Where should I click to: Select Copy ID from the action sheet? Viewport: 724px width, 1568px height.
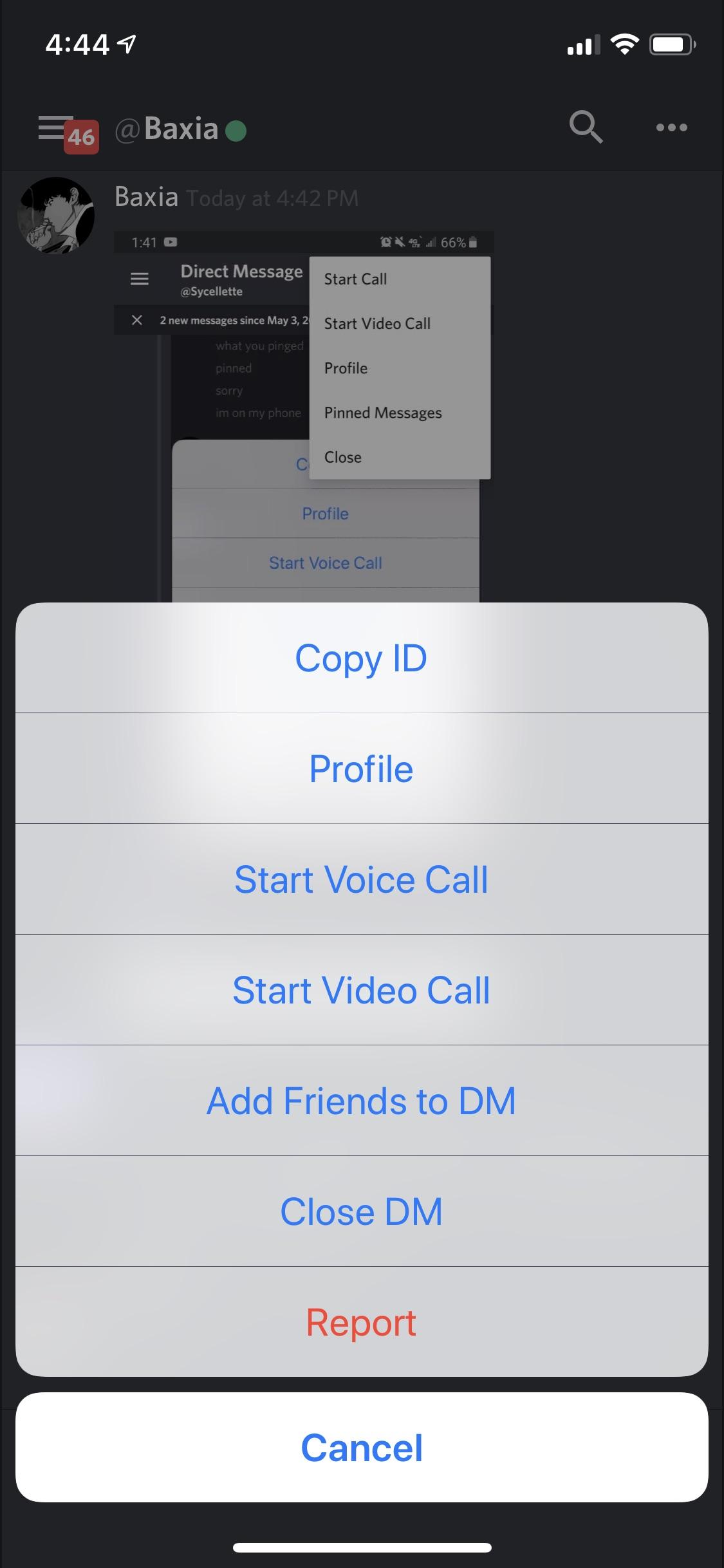(362, 657)
